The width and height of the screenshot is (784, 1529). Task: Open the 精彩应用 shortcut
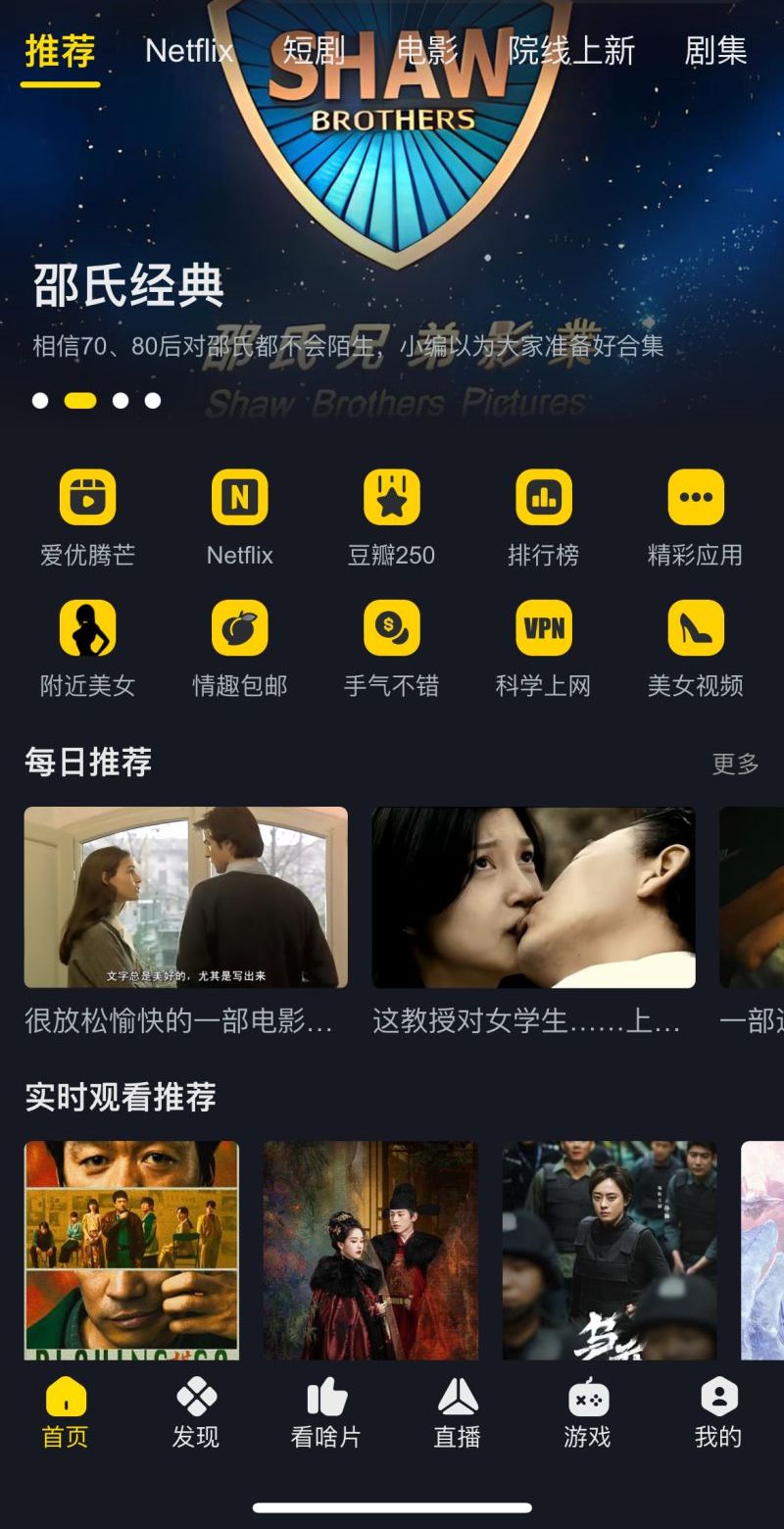pyautogui.click(x=696, y=518)
